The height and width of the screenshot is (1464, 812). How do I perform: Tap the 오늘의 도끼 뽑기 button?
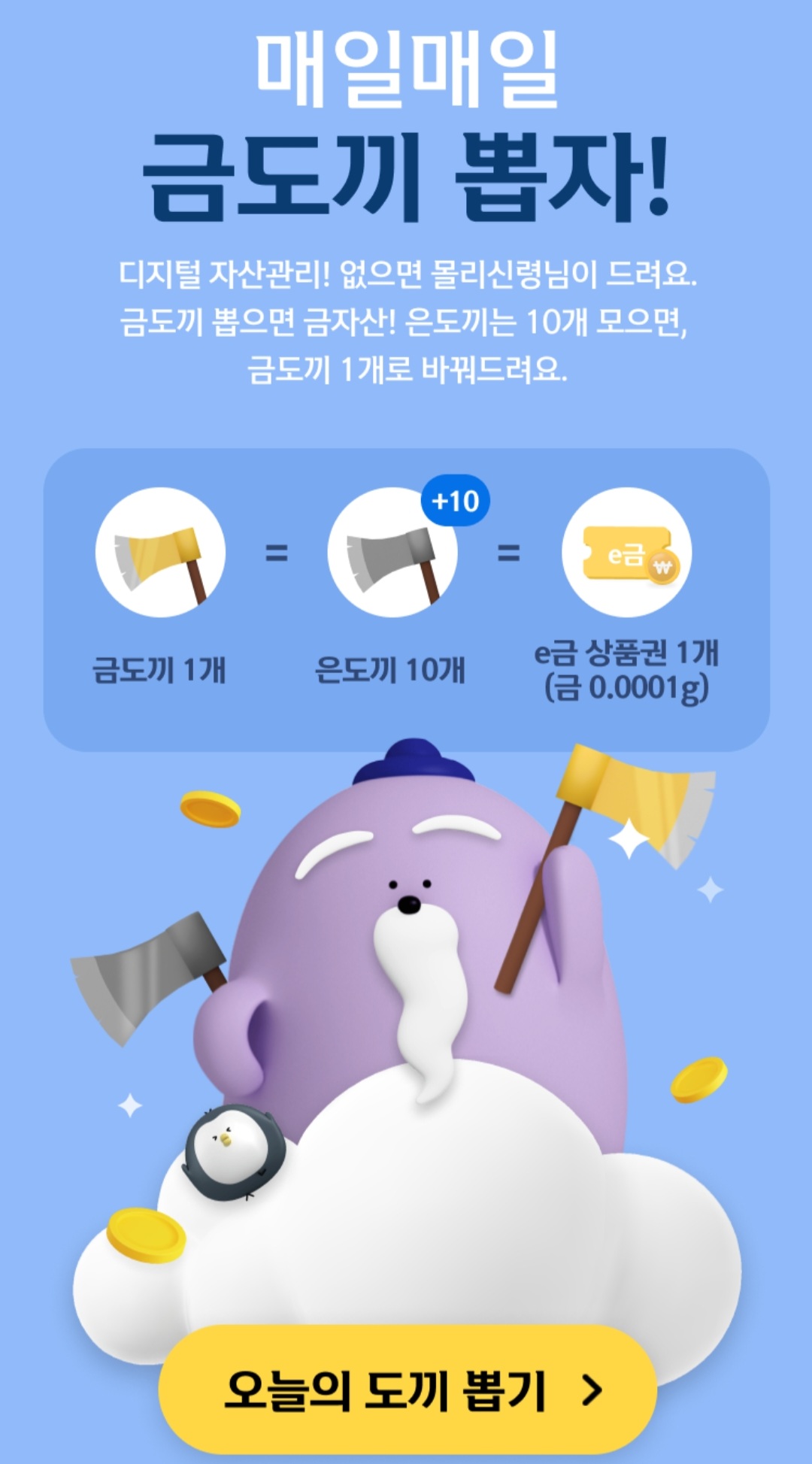coord(407,1390)
